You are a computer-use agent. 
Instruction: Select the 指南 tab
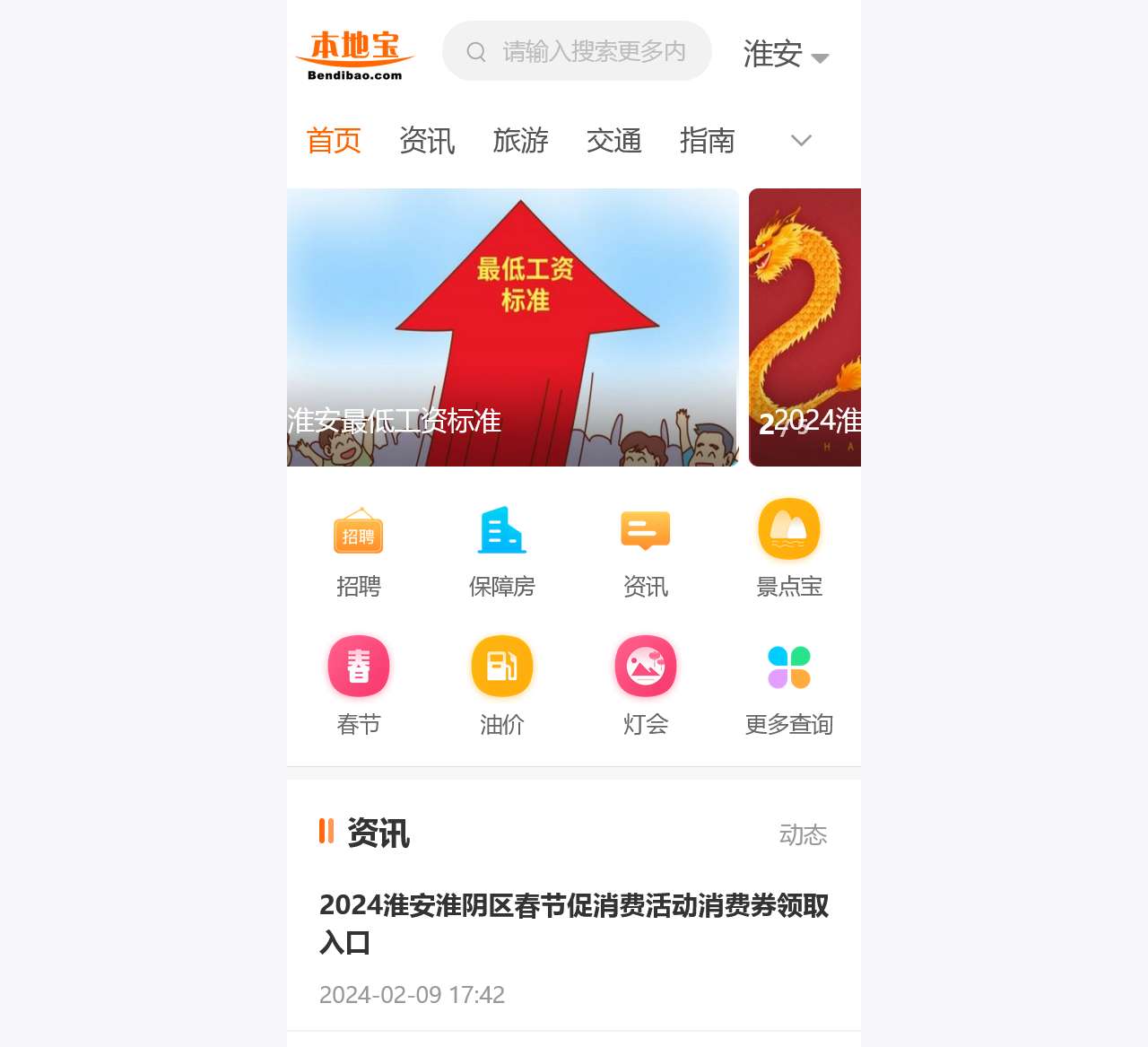click(x=707, y=141)
